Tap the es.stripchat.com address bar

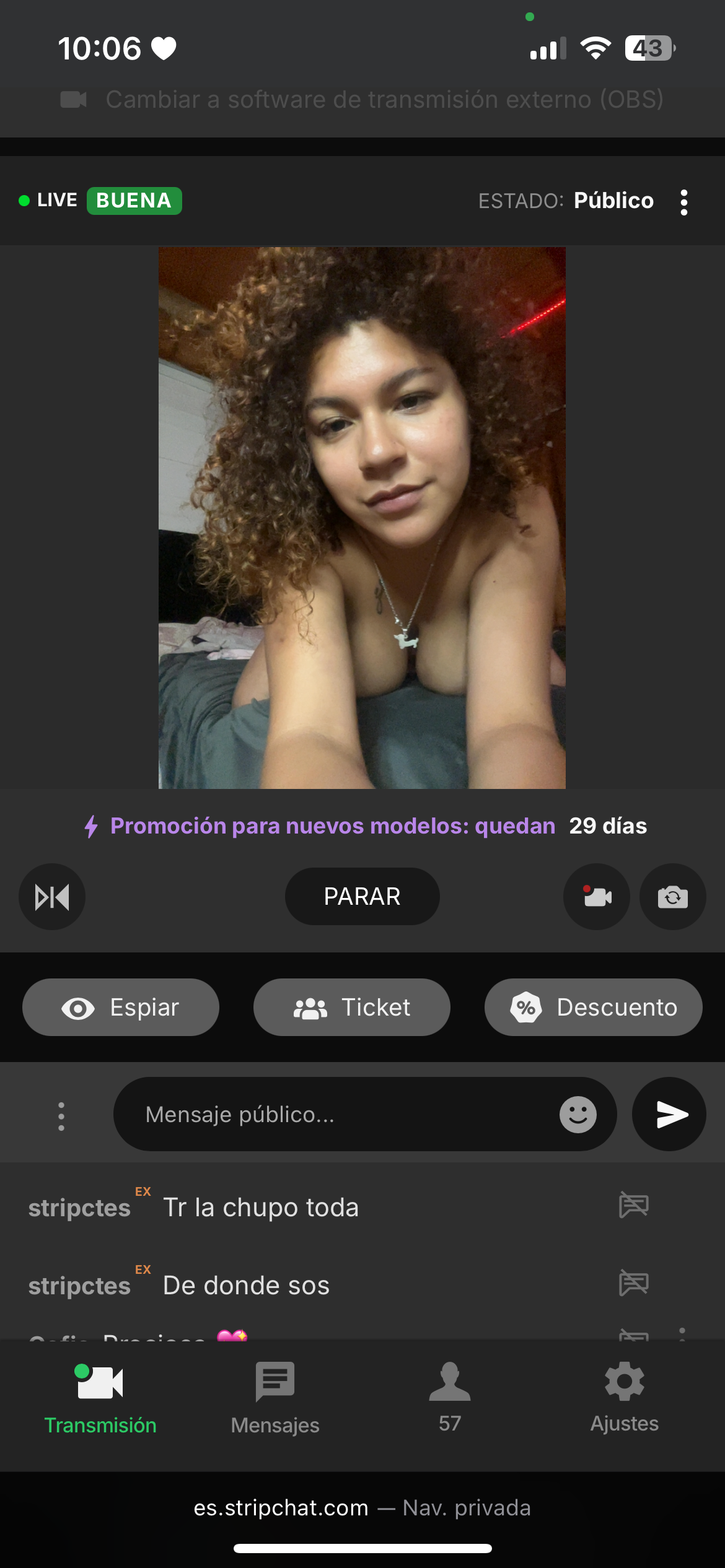pos(362,1508)
